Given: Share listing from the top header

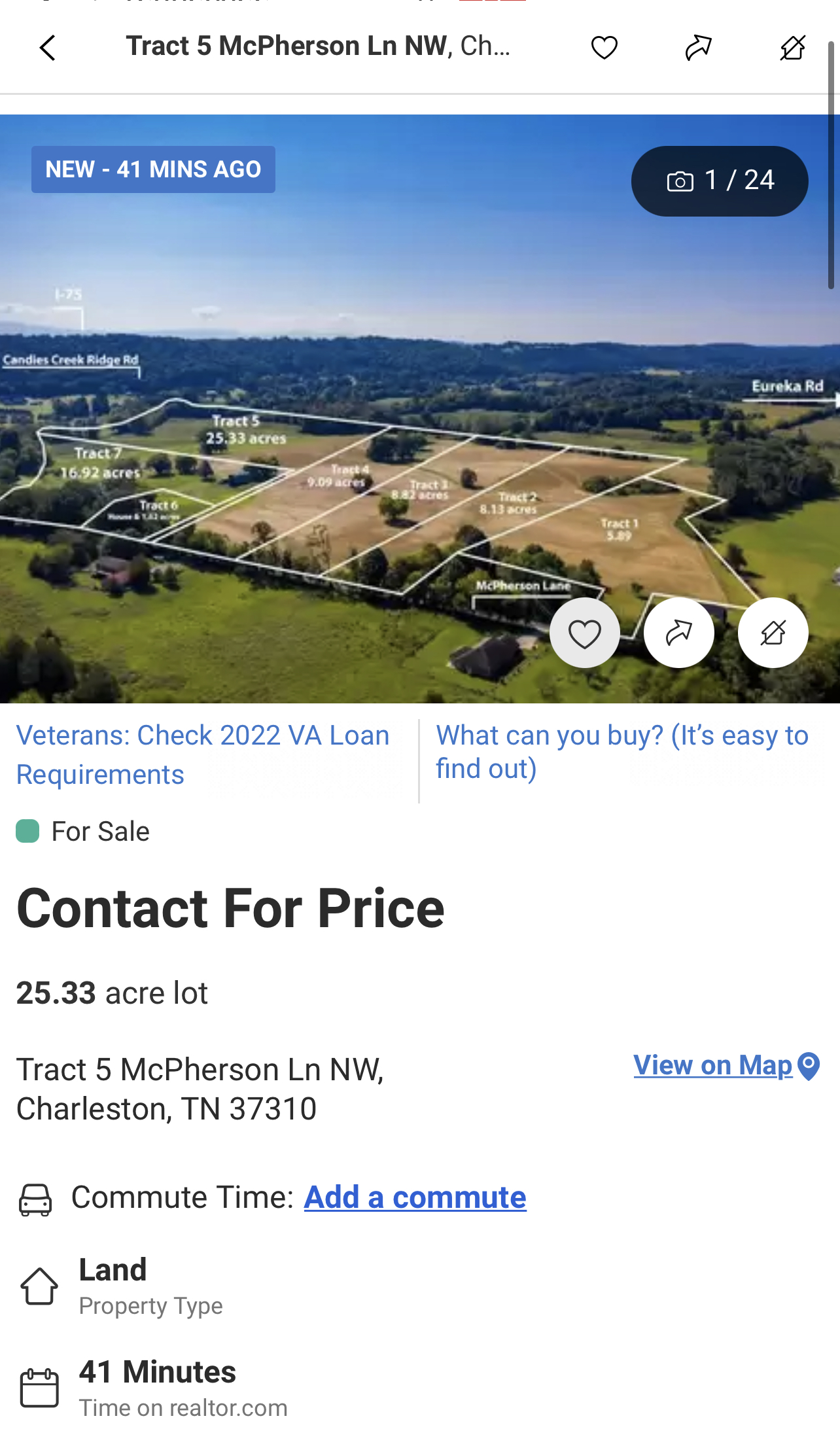Looking at the screenshot, I should [x=698, y=48].
